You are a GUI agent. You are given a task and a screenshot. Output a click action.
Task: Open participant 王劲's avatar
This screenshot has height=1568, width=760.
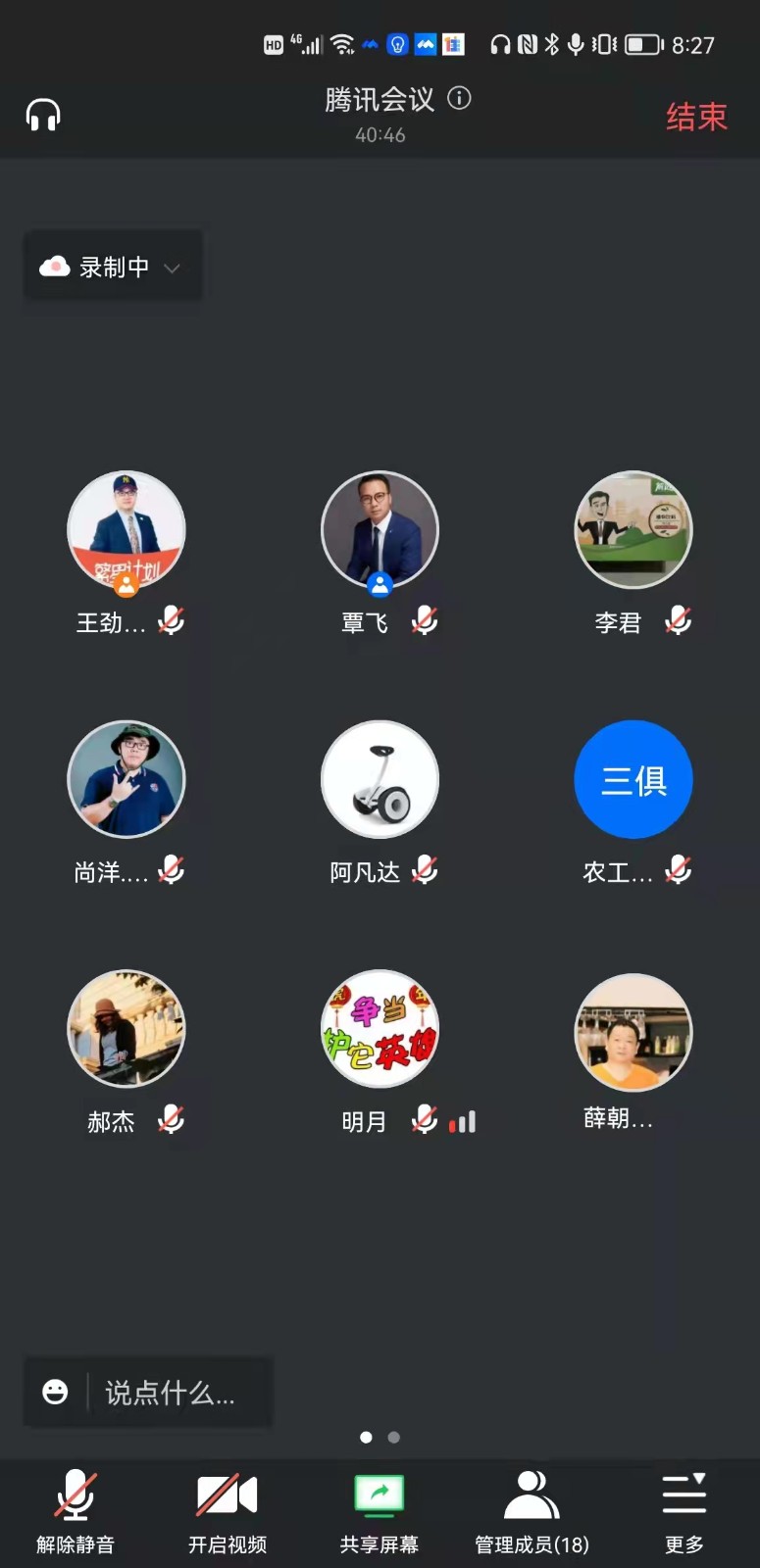click(127, 530)
